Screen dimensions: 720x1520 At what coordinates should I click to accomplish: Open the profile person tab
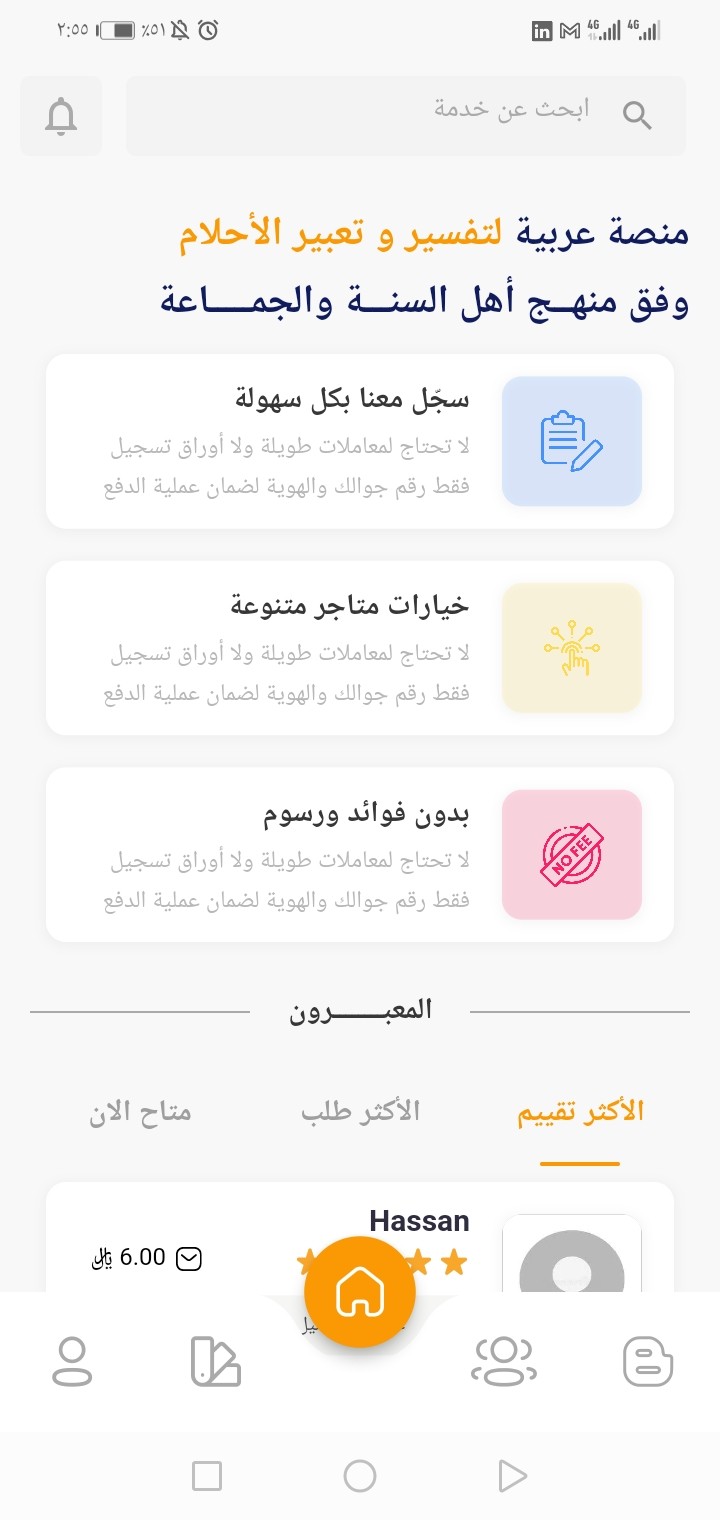point(72,1361)
